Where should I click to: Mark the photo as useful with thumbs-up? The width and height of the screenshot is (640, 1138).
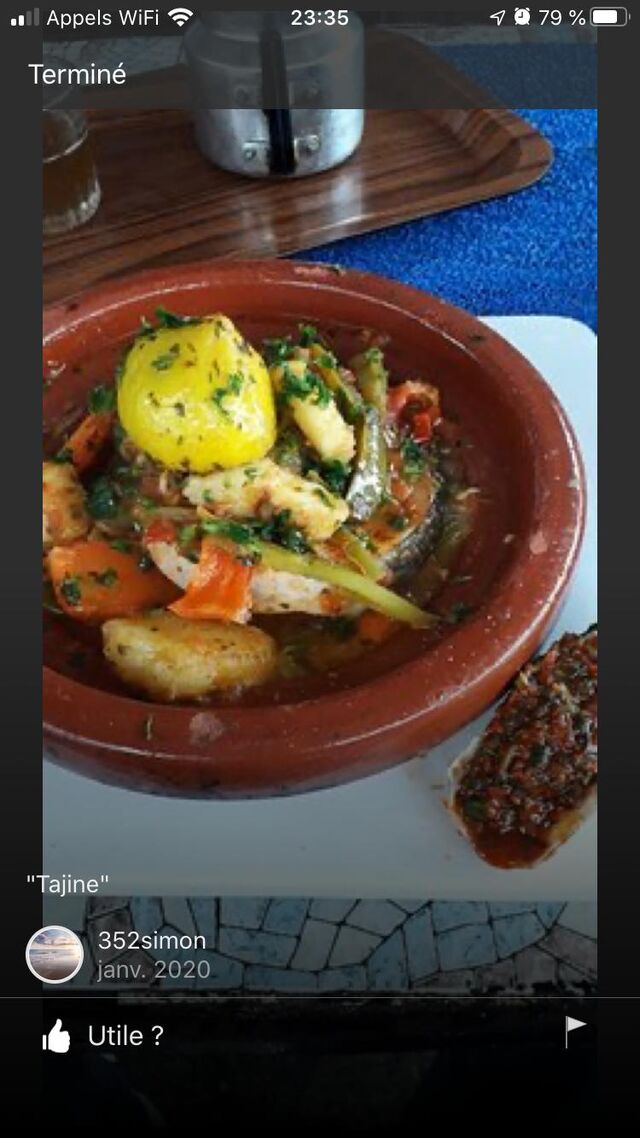pyautogui.click(x=57, y=1036)
